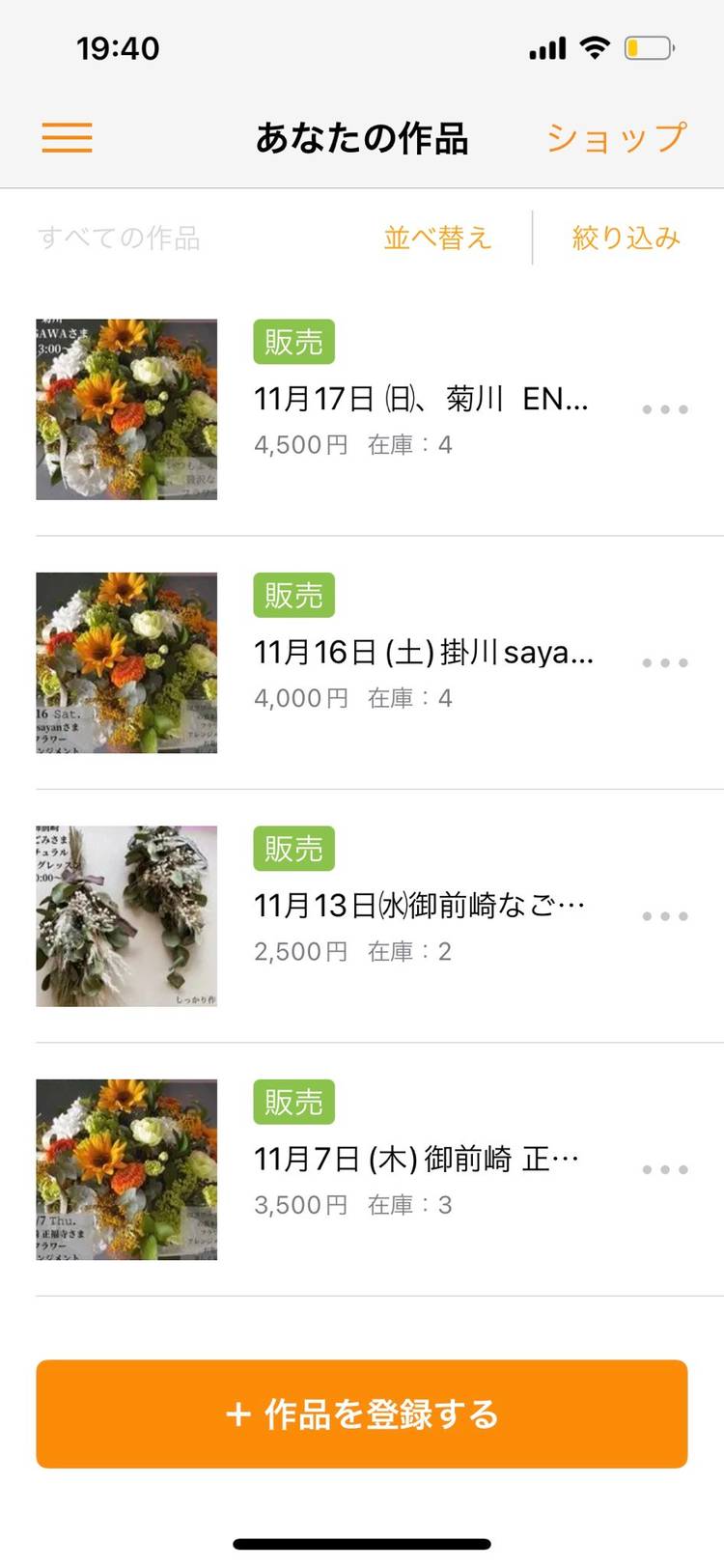This screenshot has height=1568, width=724.
Task: Tap 作品を登録する to add a work
Action: pyautogui.click(x=362, y=1414)
